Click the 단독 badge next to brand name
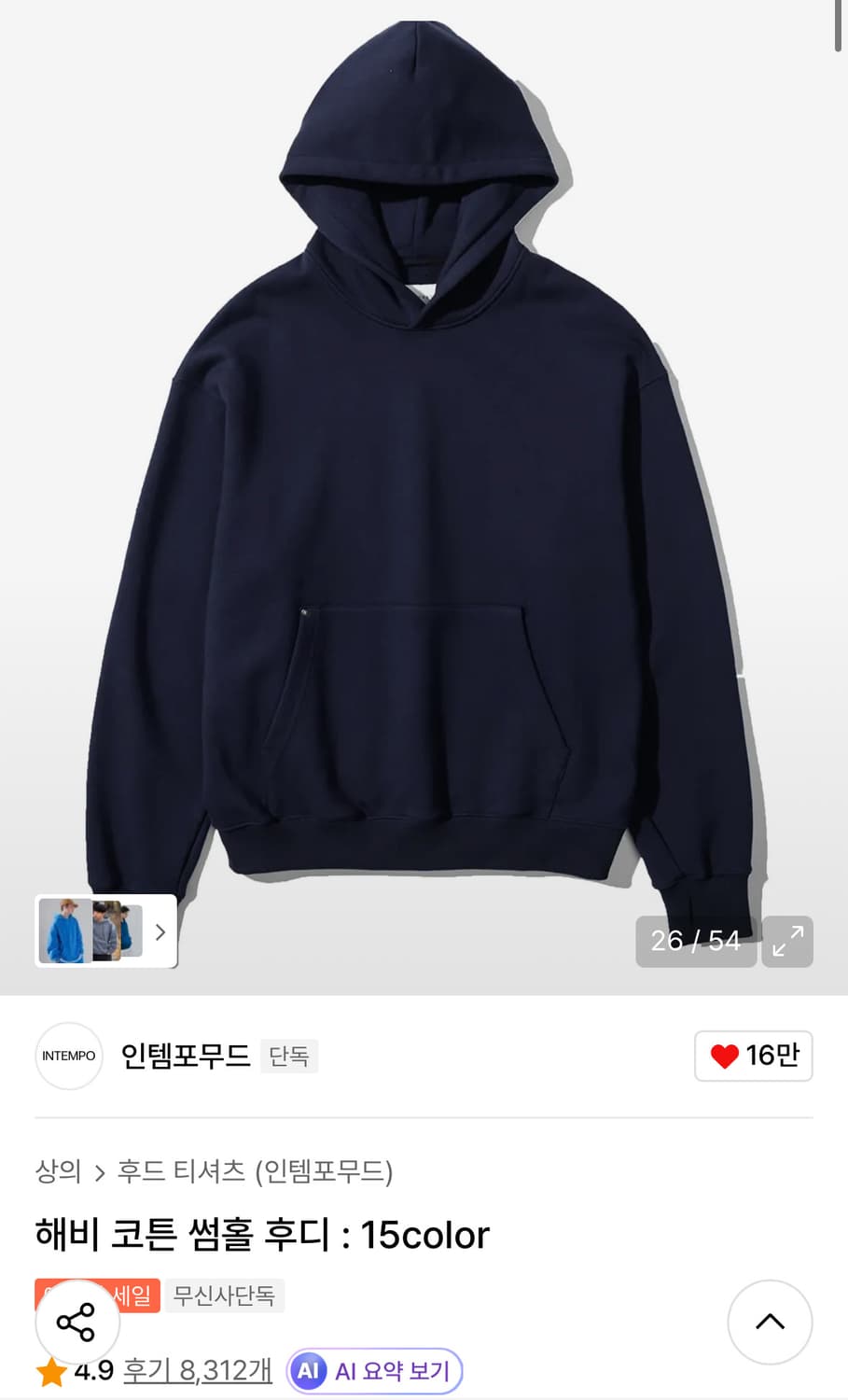The image size is (848, 1400). (x=289, y=1056)
